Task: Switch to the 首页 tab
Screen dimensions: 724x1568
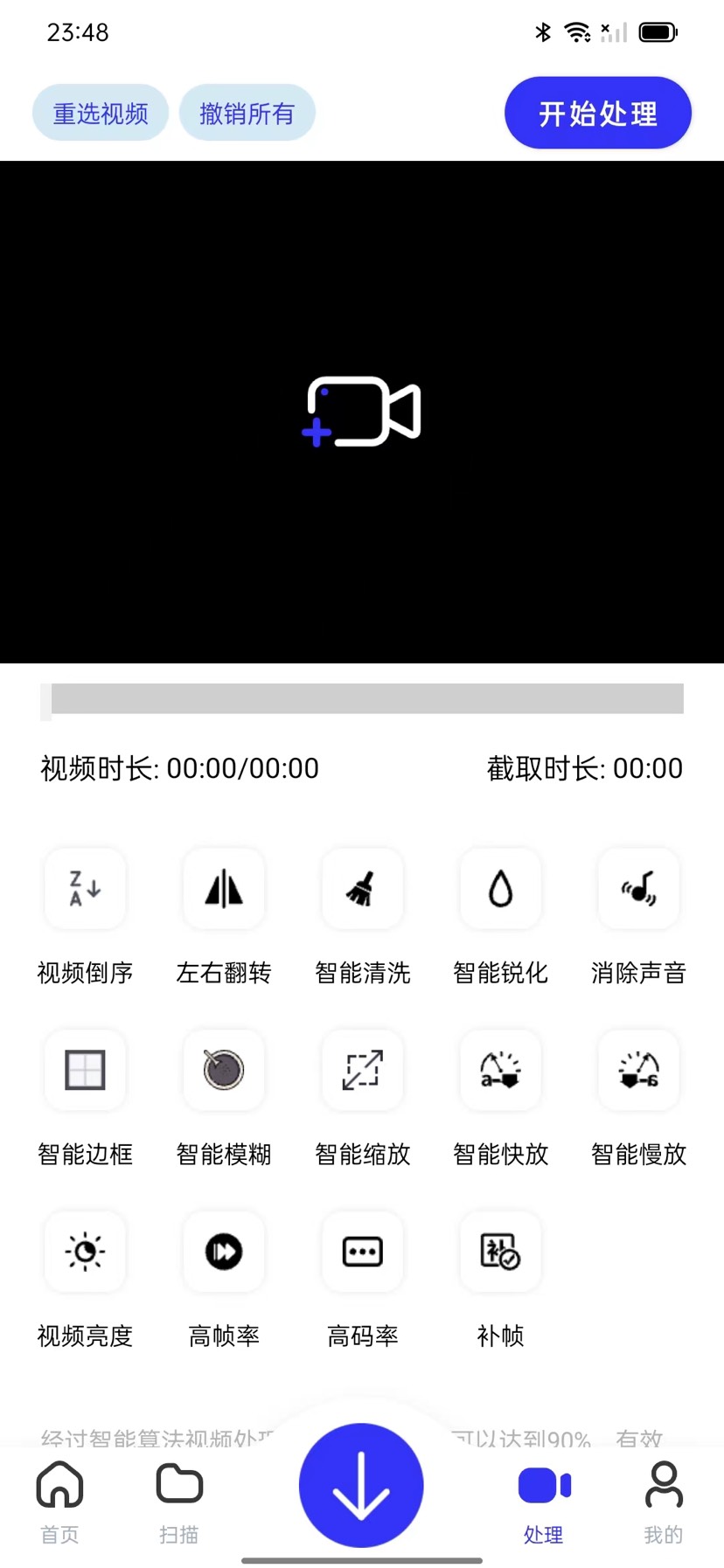Action: click(59, 1498)
